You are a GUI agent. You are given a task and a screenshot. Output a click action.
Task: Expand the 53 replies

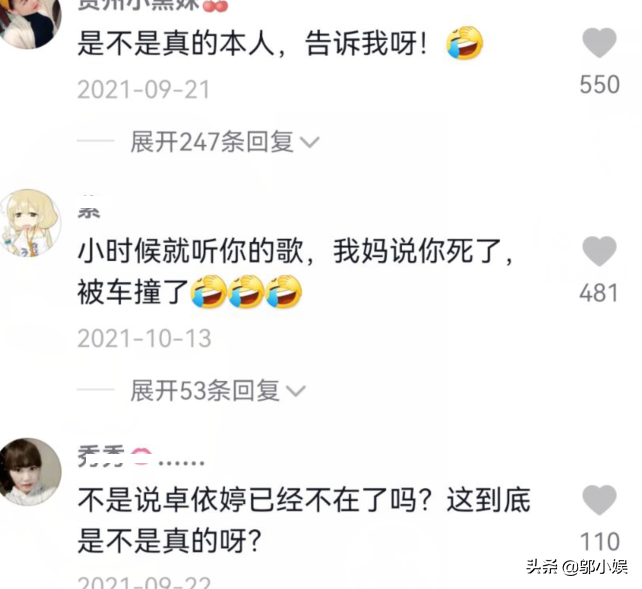tap(217, 391)
